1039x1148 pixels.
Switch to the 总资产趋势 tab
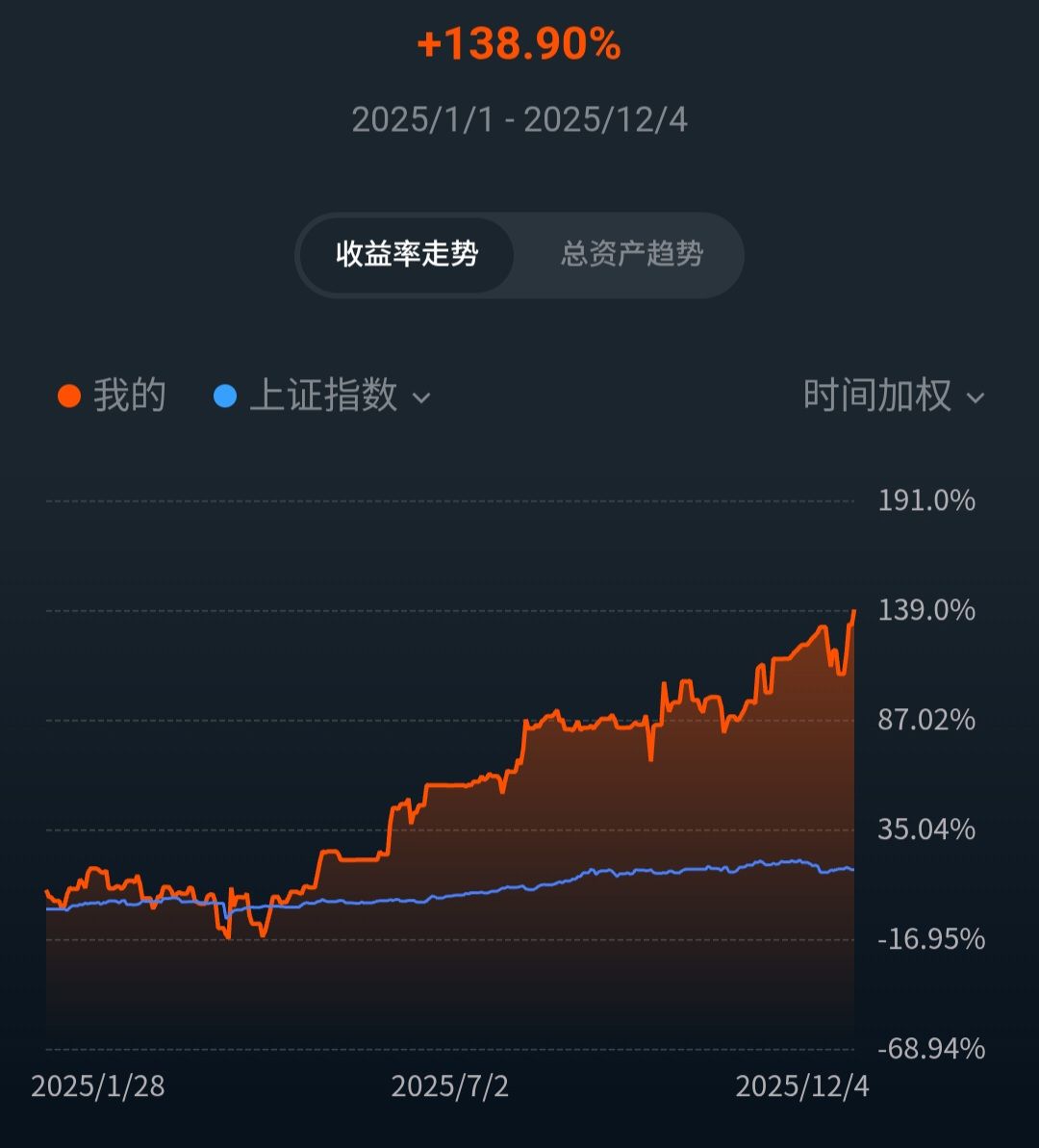pyautogui.click(x=632, y=255)
